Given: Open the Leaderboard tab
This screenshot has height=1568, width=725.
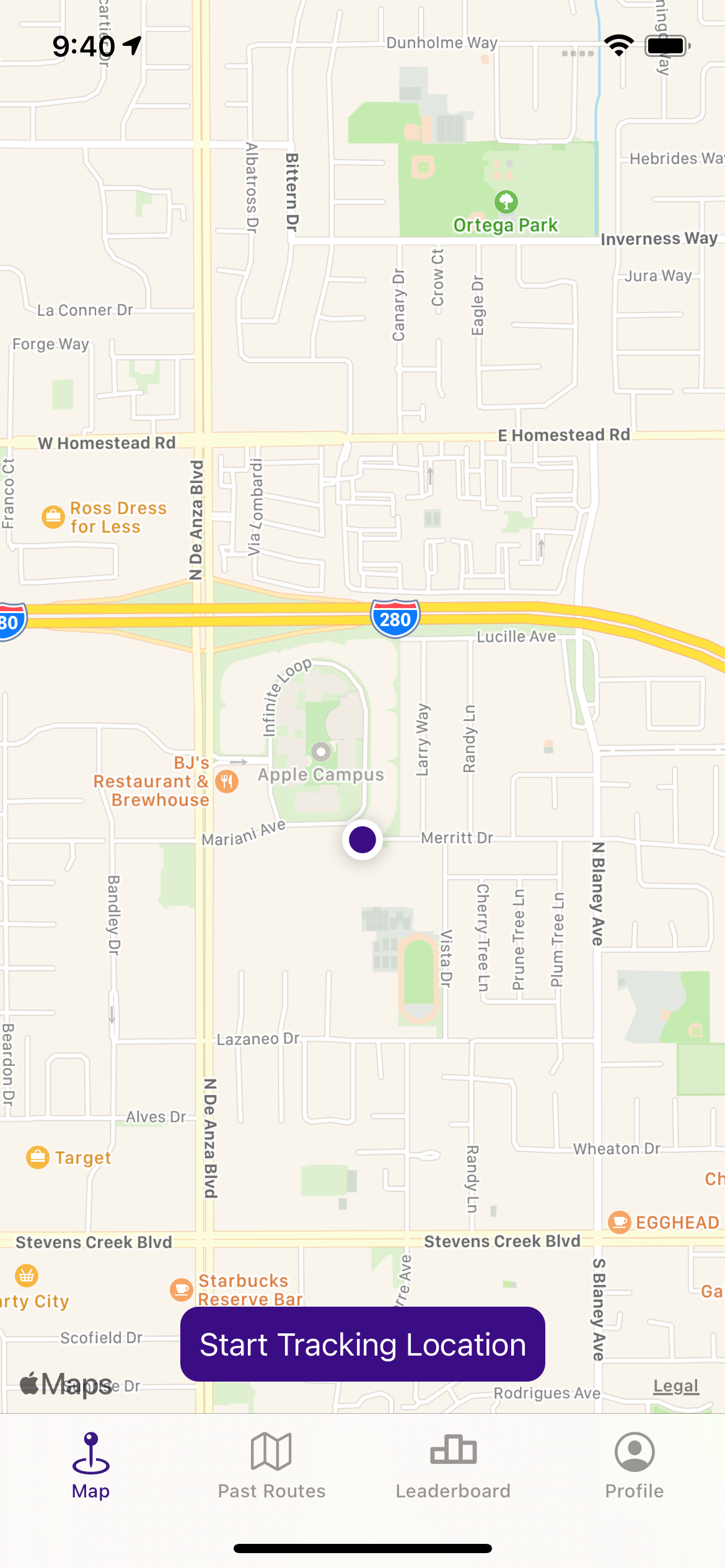Looking at the screenshot, I should [453, 1466].
